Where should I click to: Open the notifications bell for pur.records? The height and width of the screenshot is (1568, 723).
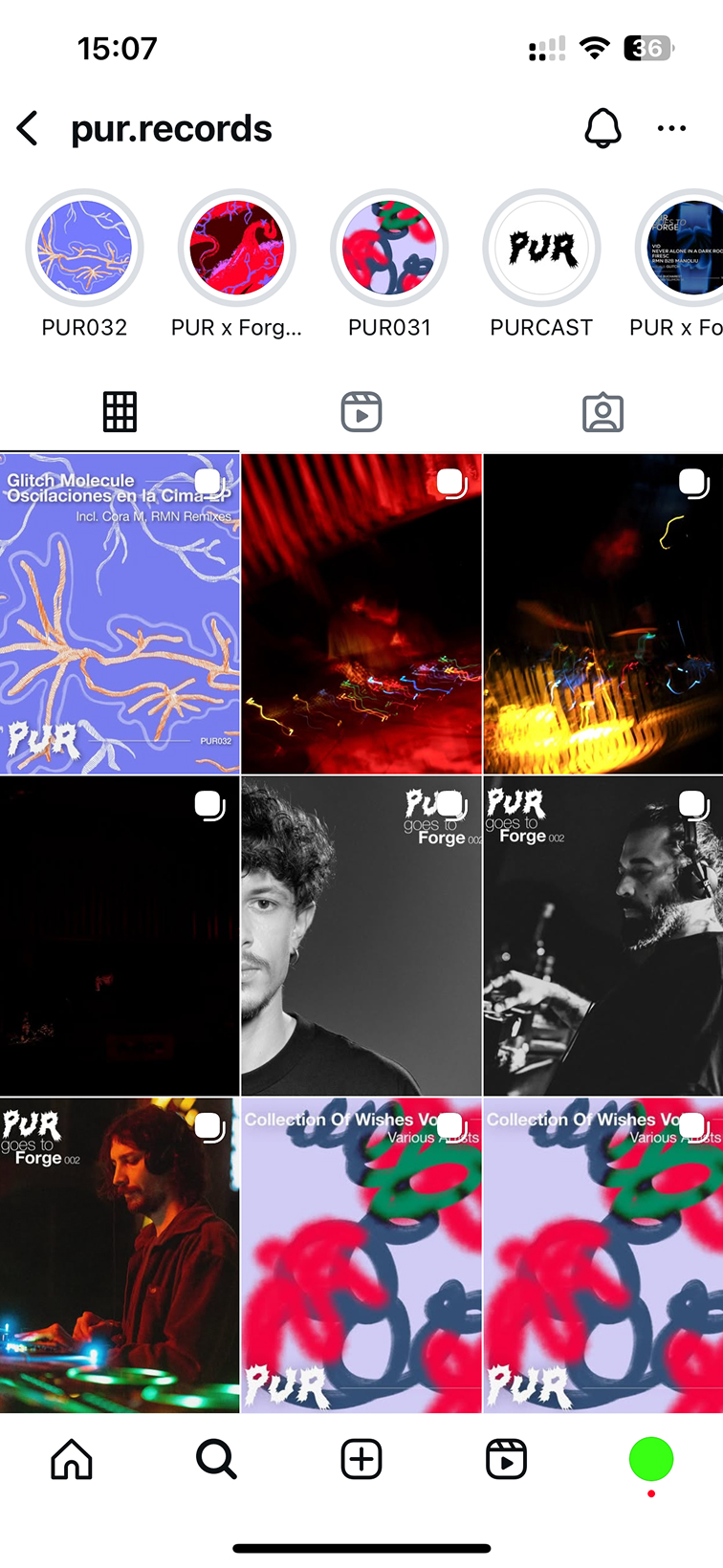602,128
